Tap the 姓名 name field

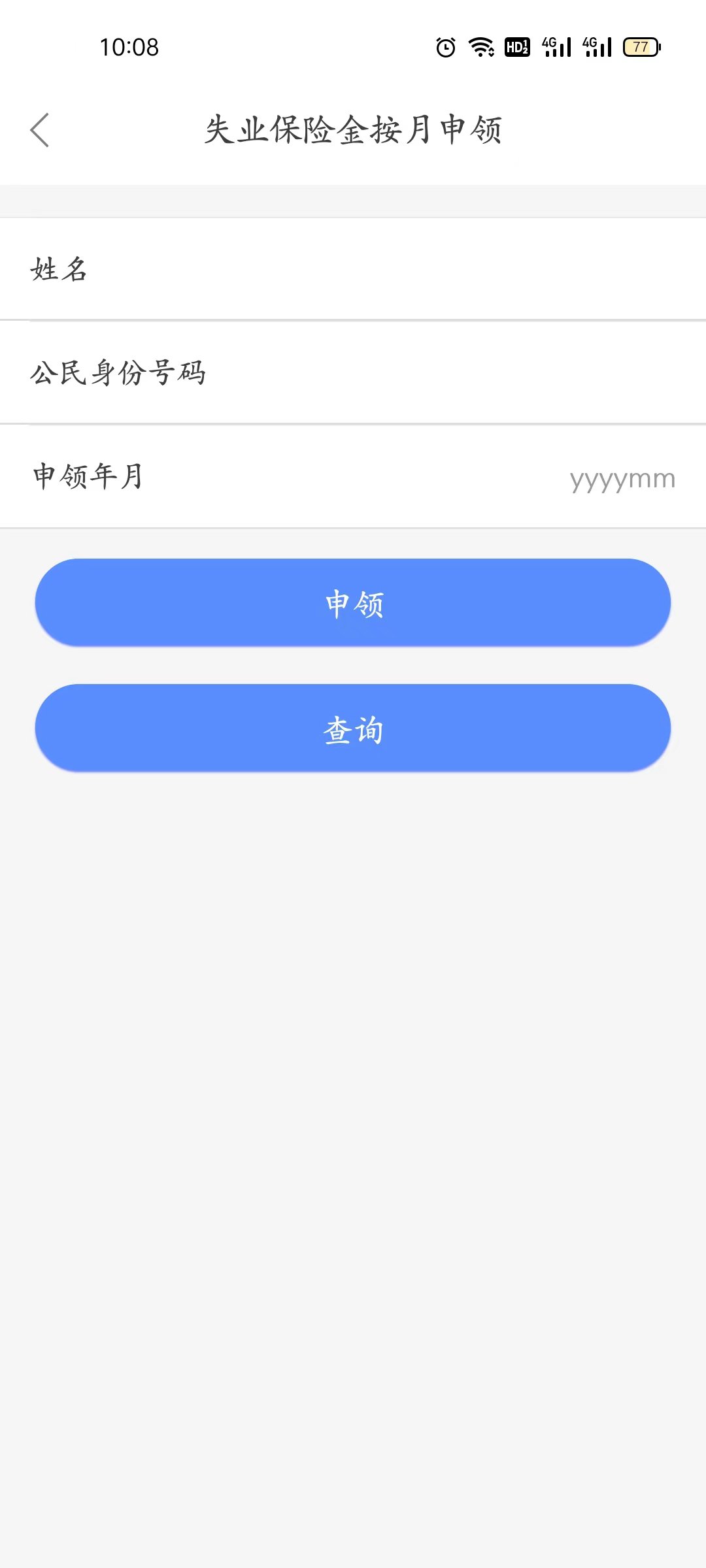[x=392, y=269]
